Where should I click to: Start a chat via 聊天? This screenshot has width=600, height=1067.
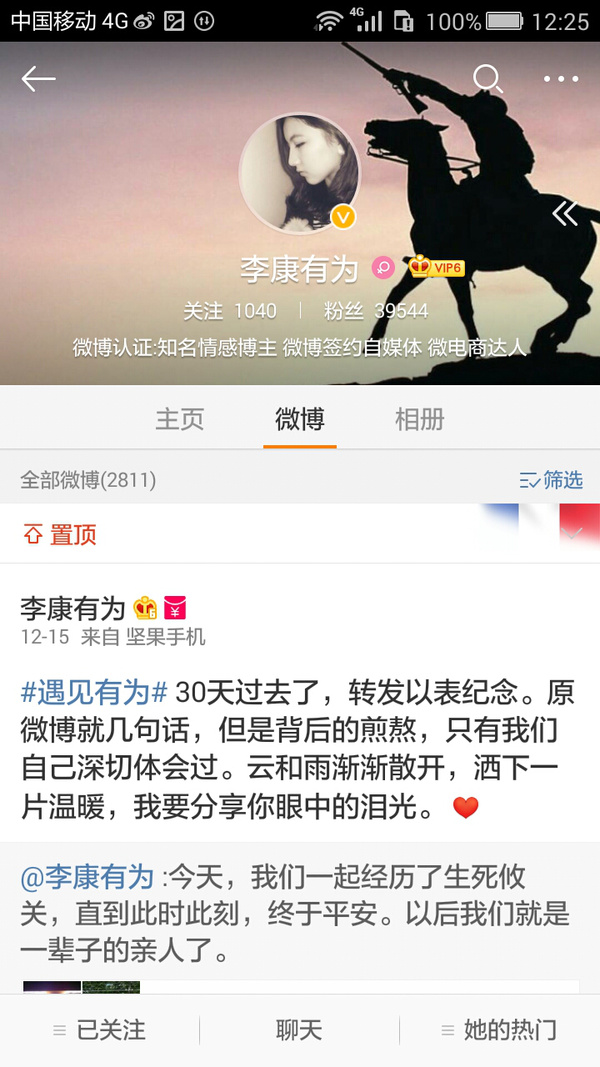[299, 1030]
